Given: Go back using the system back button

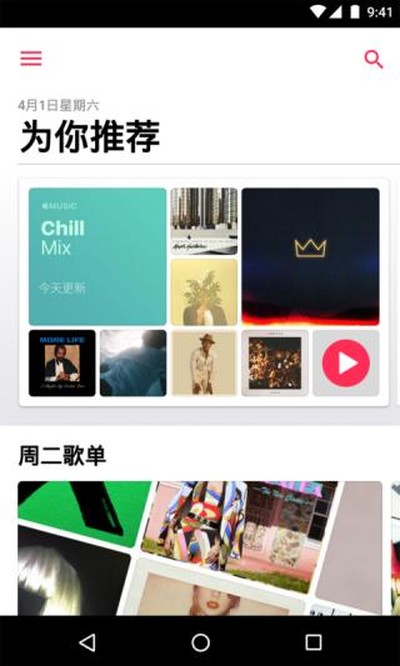Looking at the screenshot, I should tap(87, 642).
